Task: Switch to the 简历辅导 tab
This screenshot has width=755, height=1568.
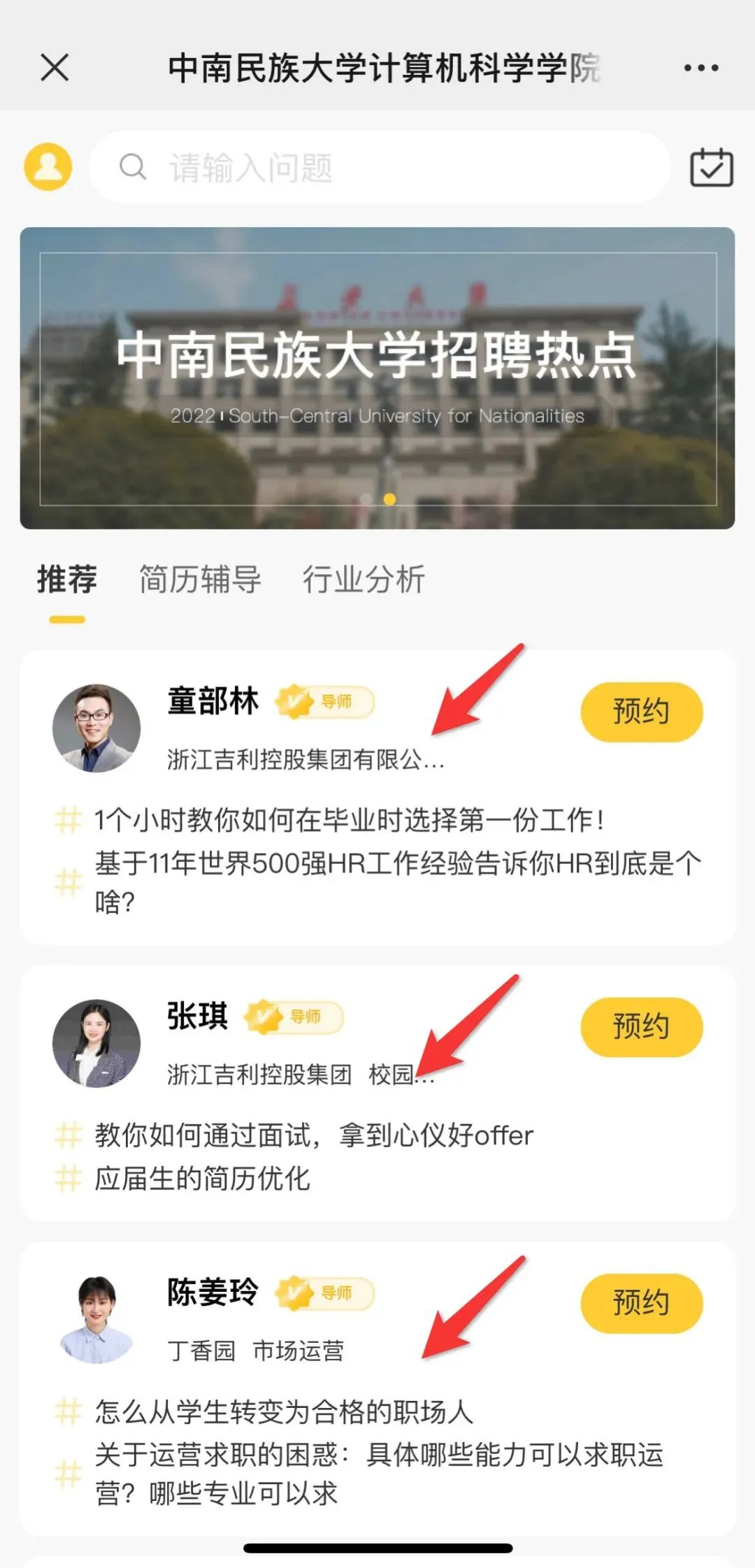Action: (200, 580)
